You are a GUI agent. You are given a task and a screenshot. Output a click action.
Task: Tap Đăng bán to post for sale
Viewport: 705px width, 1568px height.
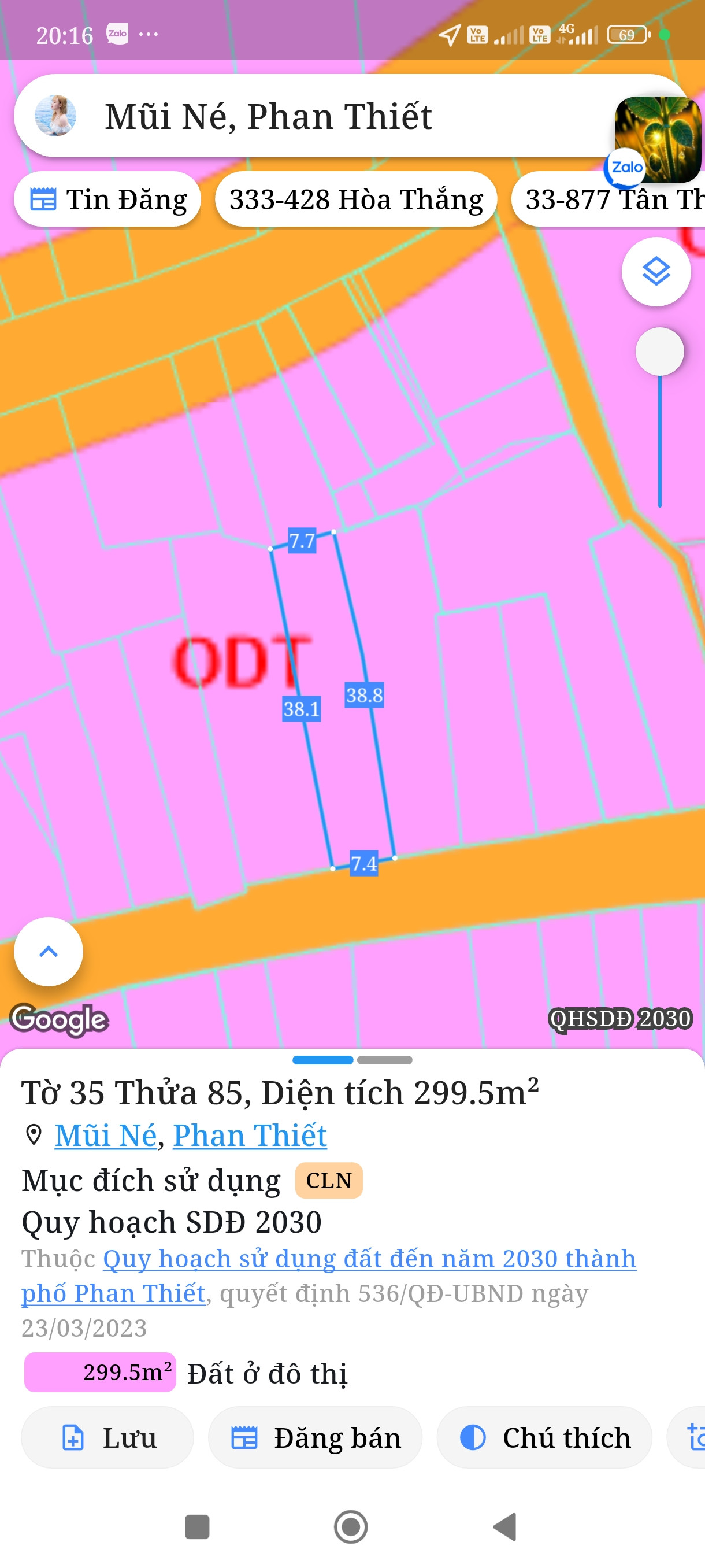pyautogui.click(x=315, y=1438)
